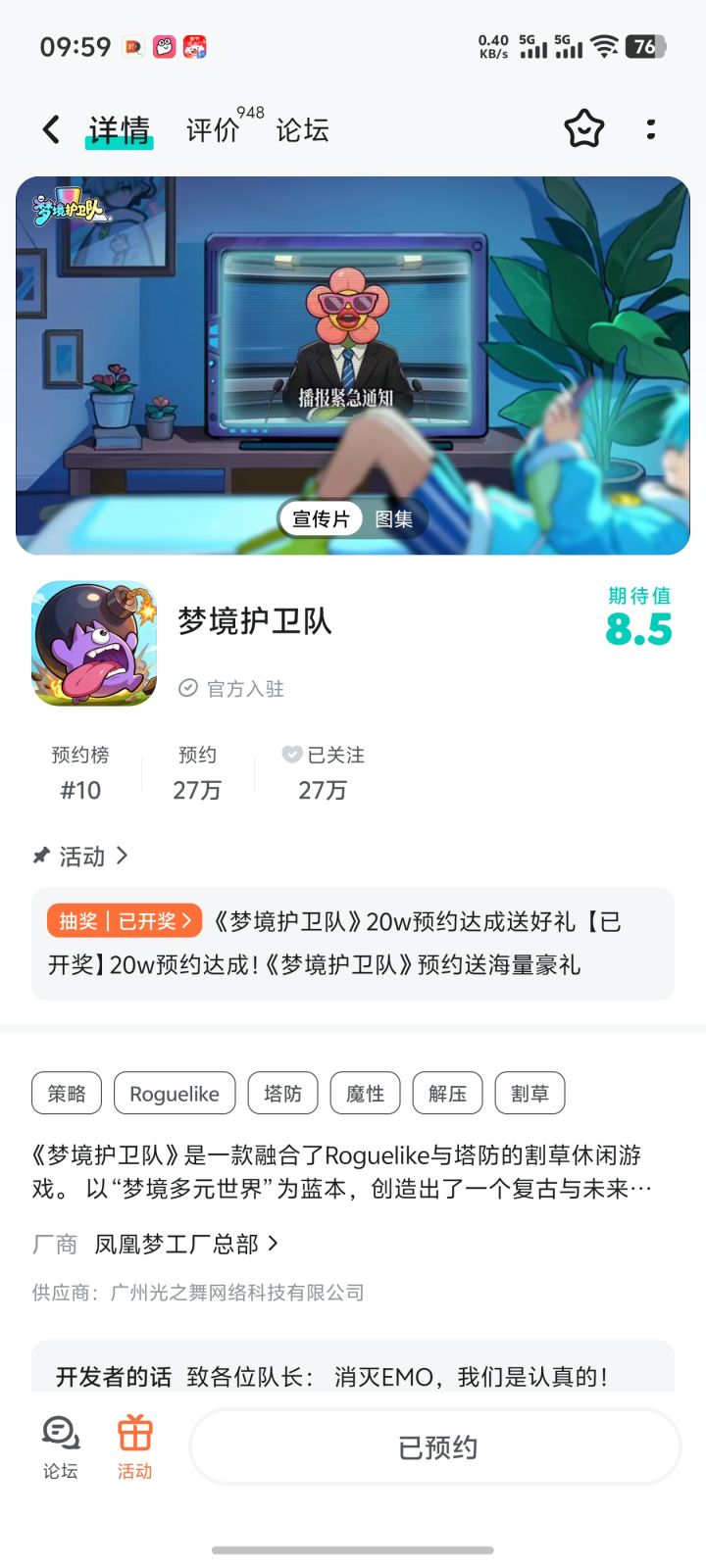
Task: Tap the 策略 tag chip
Action: point(66,1093)
